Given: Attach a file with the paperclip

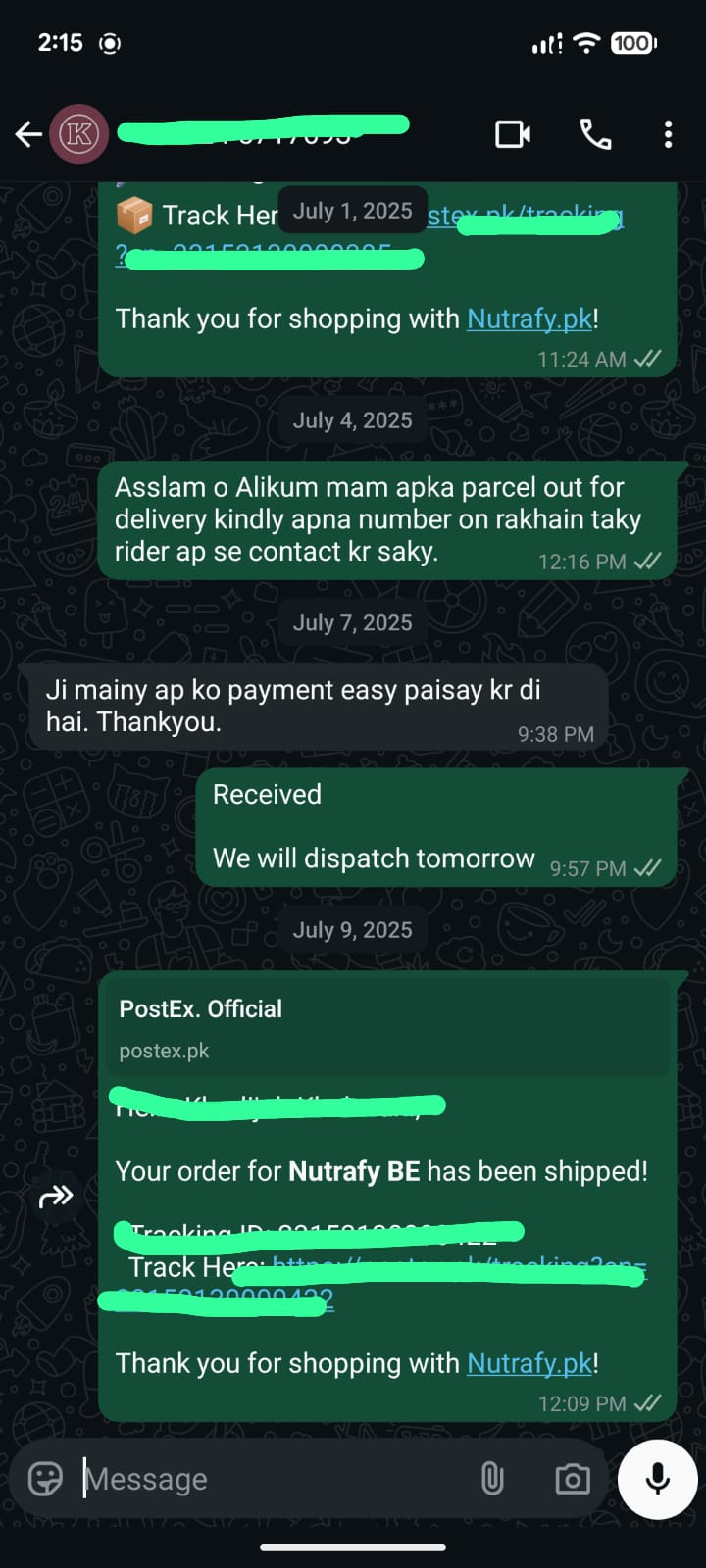Looking at the screenshot, I should [492, 1478].
